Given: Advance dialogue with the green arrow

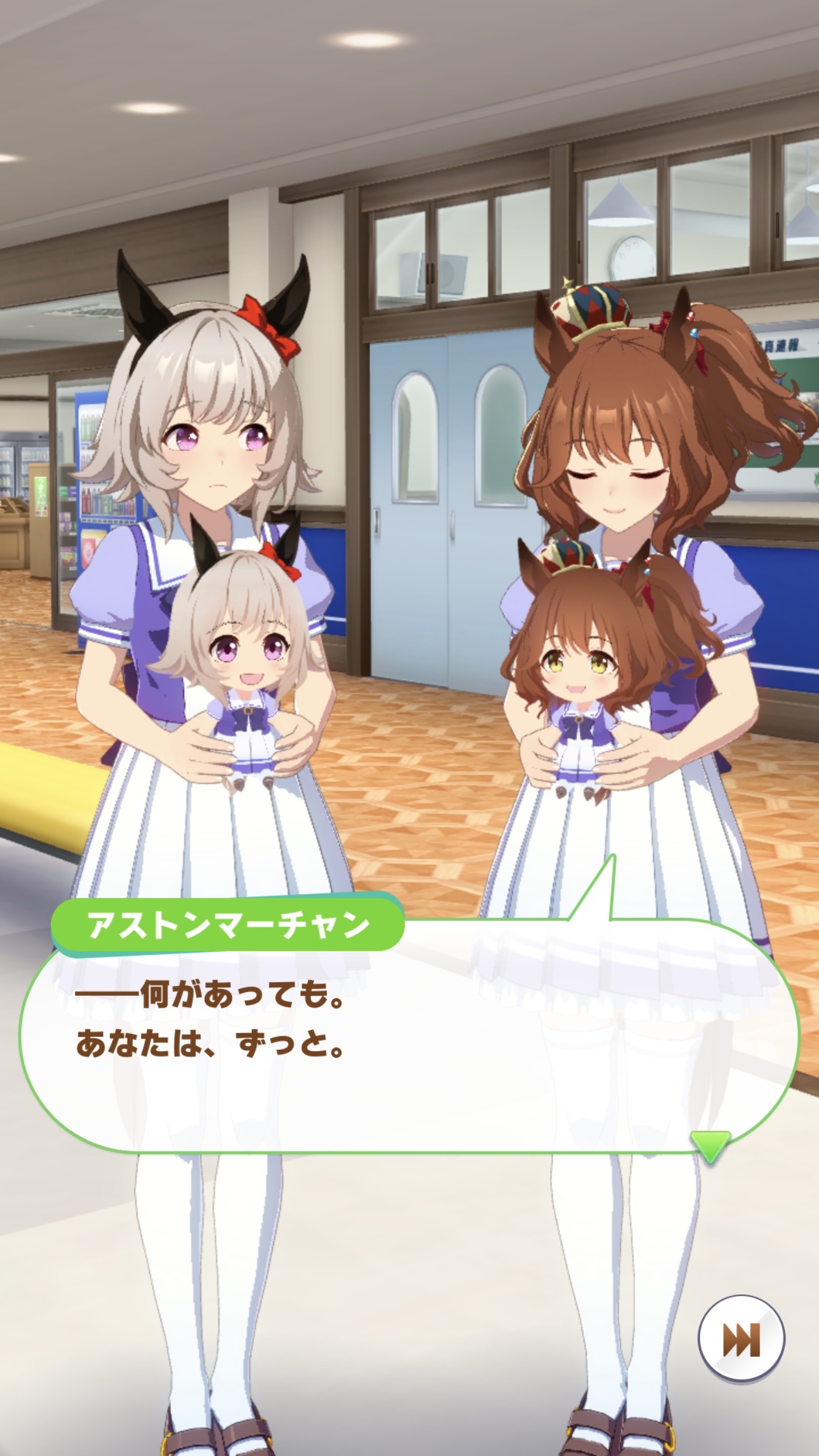Looking at the screenshot, I should 710,1144.
